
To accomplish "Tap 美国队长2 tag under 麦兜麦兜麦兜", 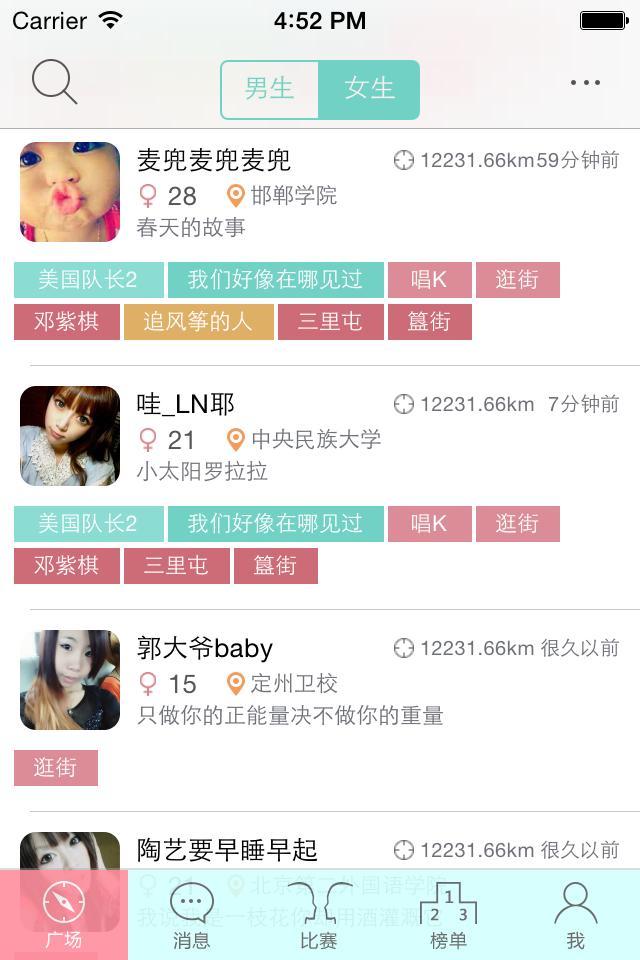I will (87, 280).
